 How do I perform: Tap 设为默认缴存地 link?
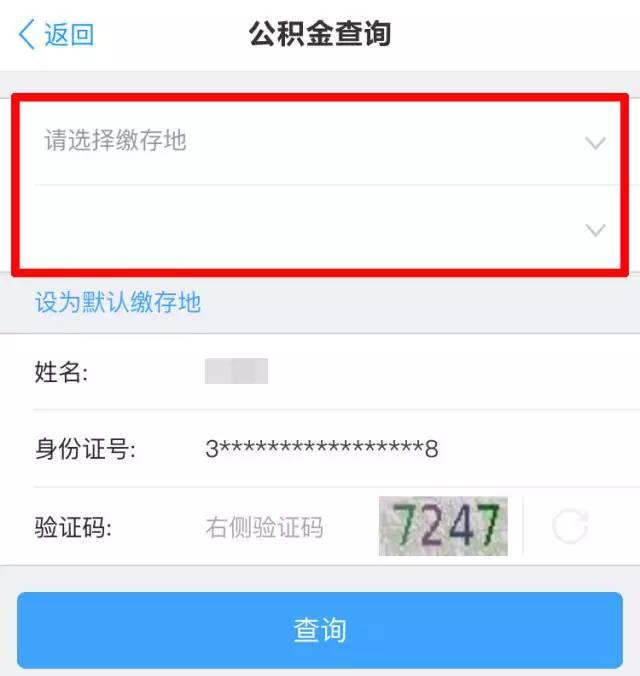(x=118, y=301)
